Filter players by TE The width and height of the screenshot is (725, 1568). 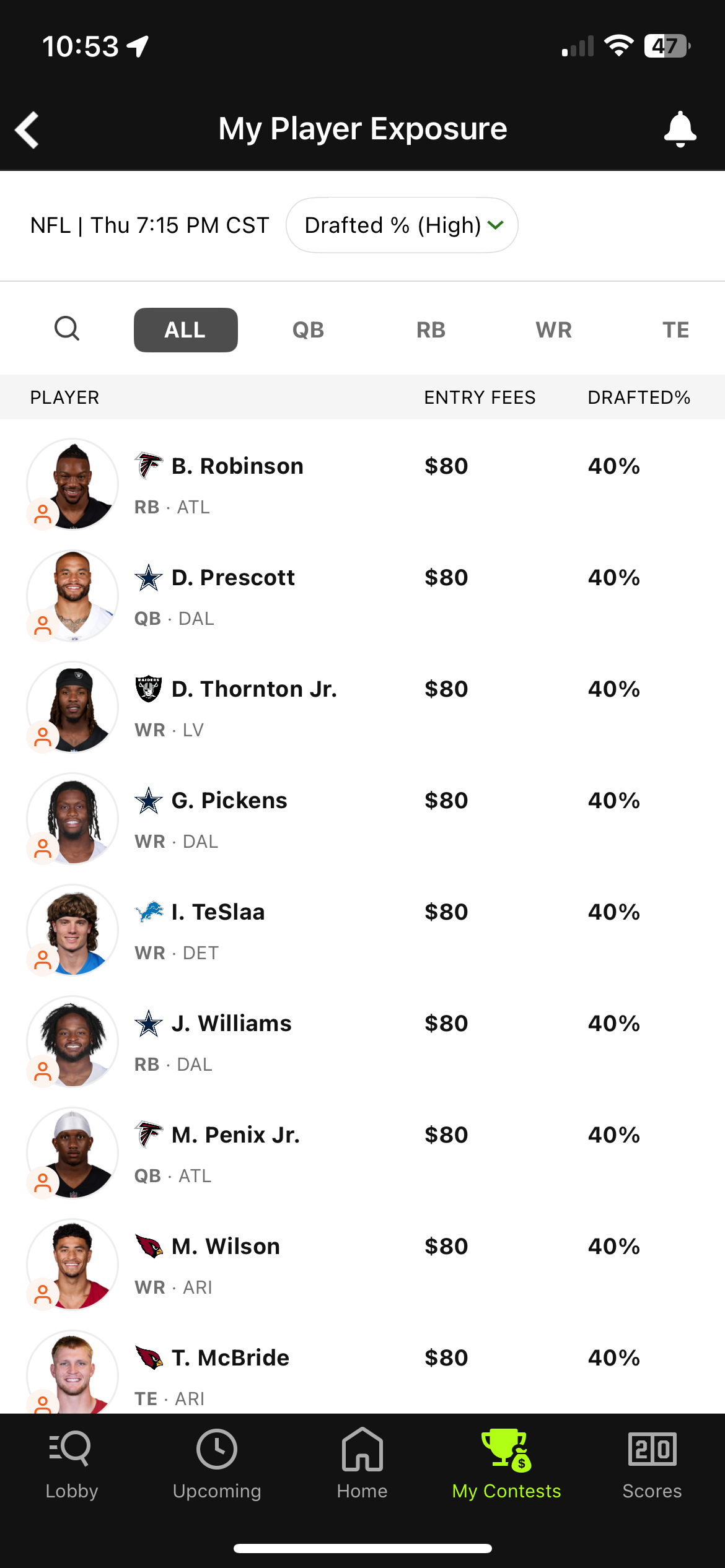pos(675,330)
